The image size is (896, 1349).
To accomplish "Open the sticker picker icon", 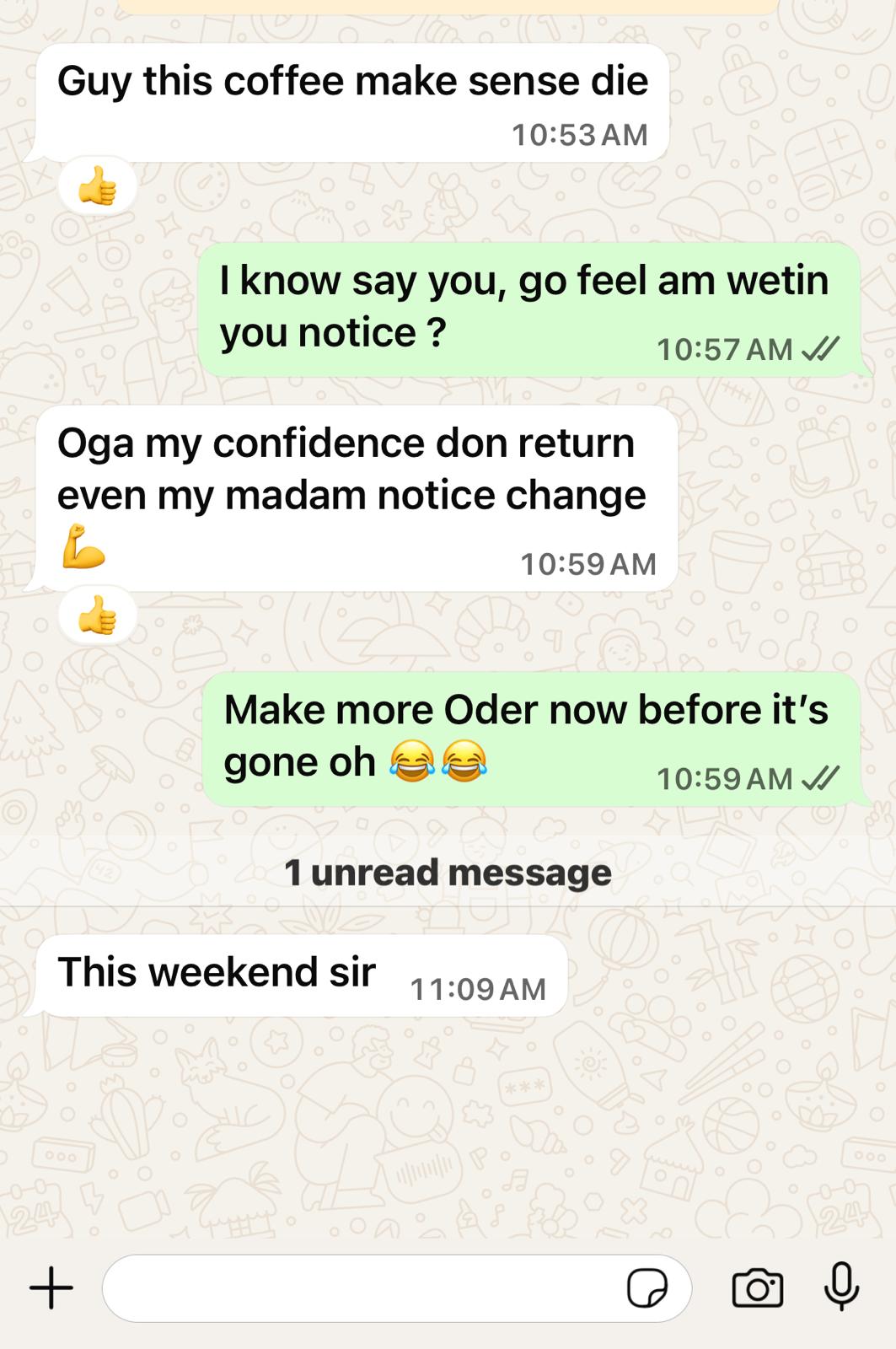I will point(647,1288).
